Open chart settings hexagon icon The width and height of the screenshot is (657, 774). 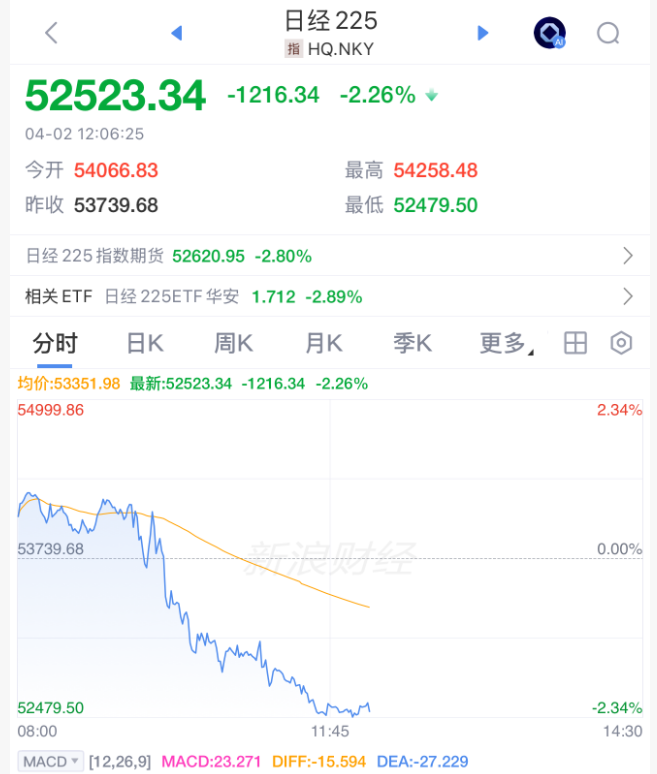click(621, 344)
